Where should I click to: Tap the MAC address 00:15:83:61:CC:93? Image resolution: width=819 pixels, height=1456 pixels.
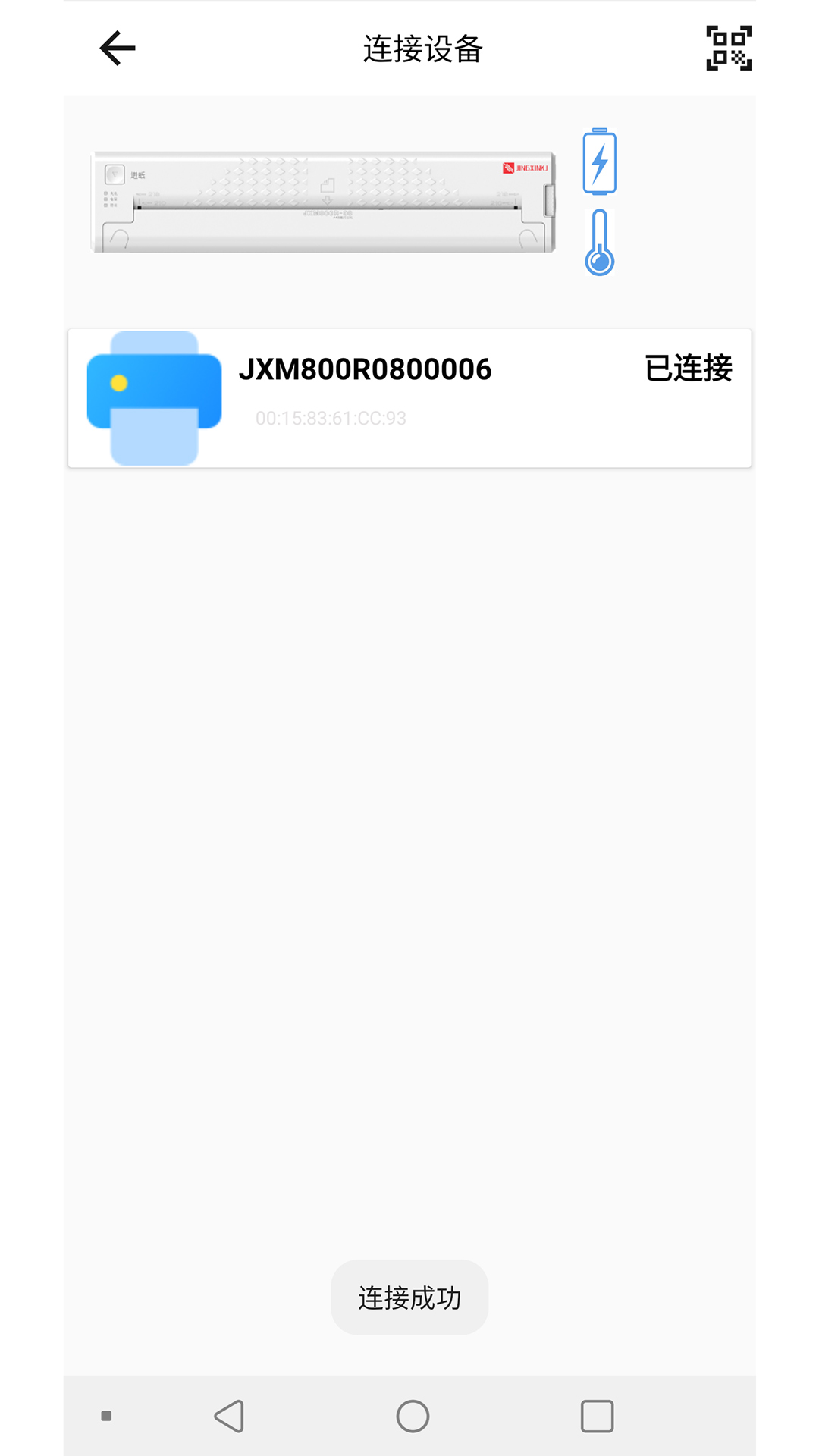point(330,418)
